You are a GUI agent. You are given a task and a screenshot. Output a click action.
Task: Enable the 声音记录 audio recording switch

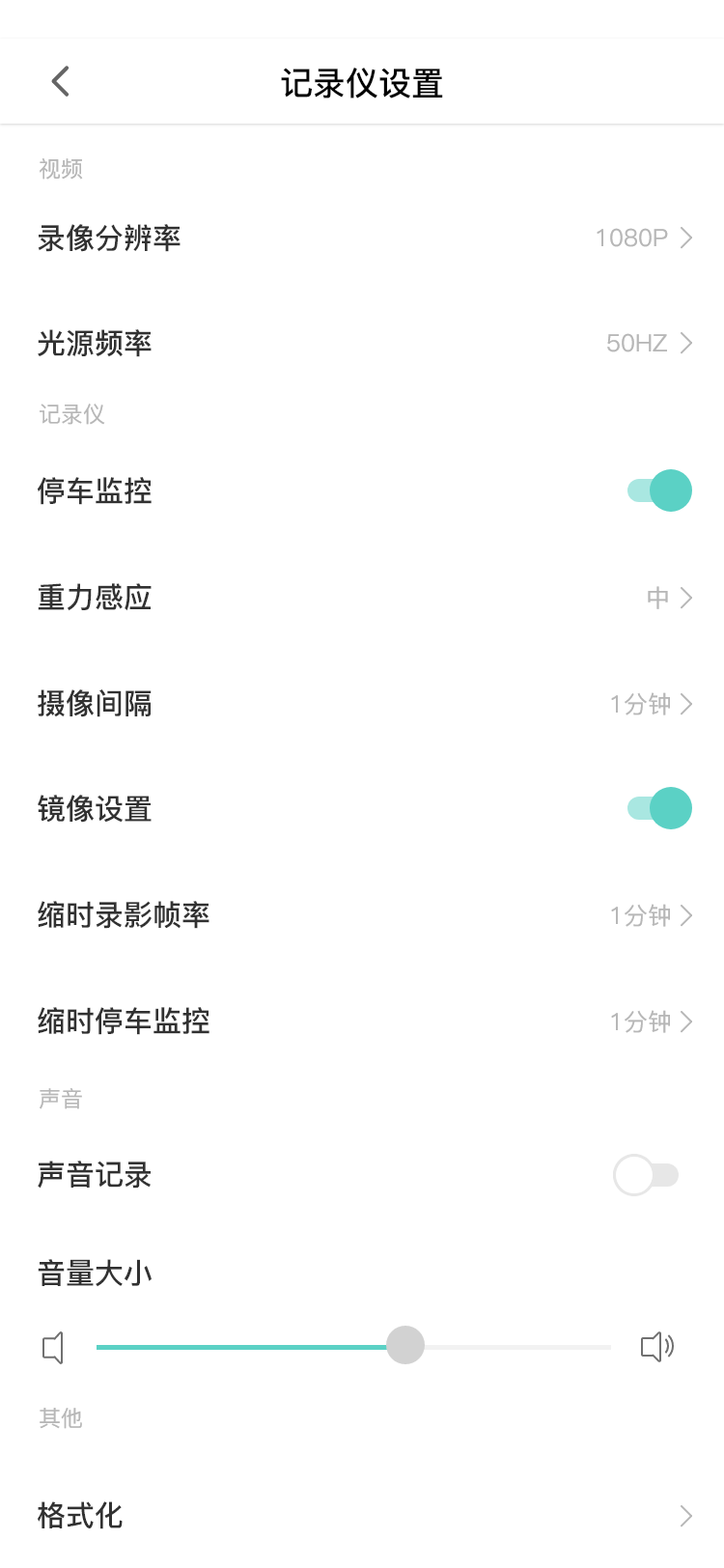[x=646, y=1175]
